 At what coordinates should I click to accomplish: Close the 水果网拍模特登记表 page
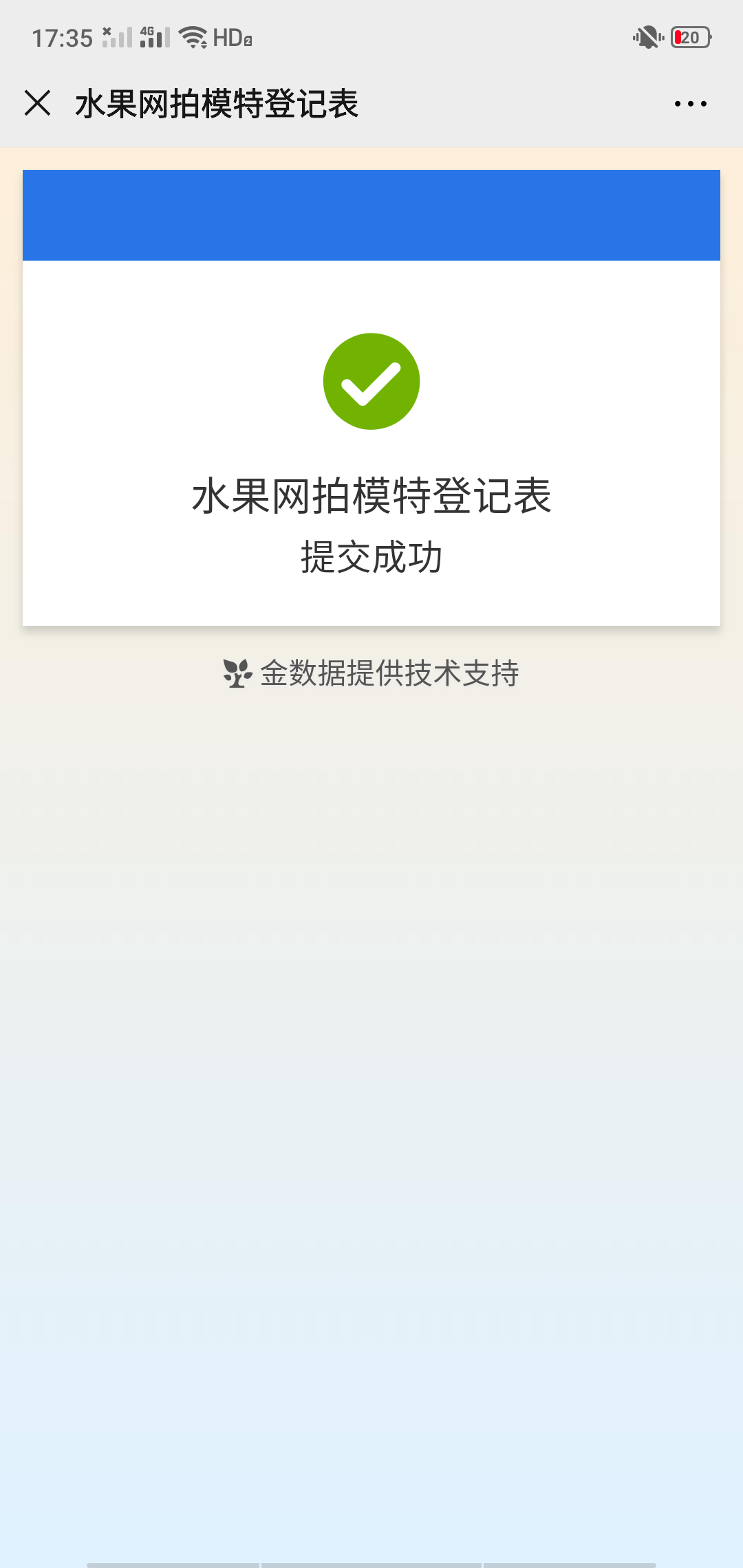(38, 103)
